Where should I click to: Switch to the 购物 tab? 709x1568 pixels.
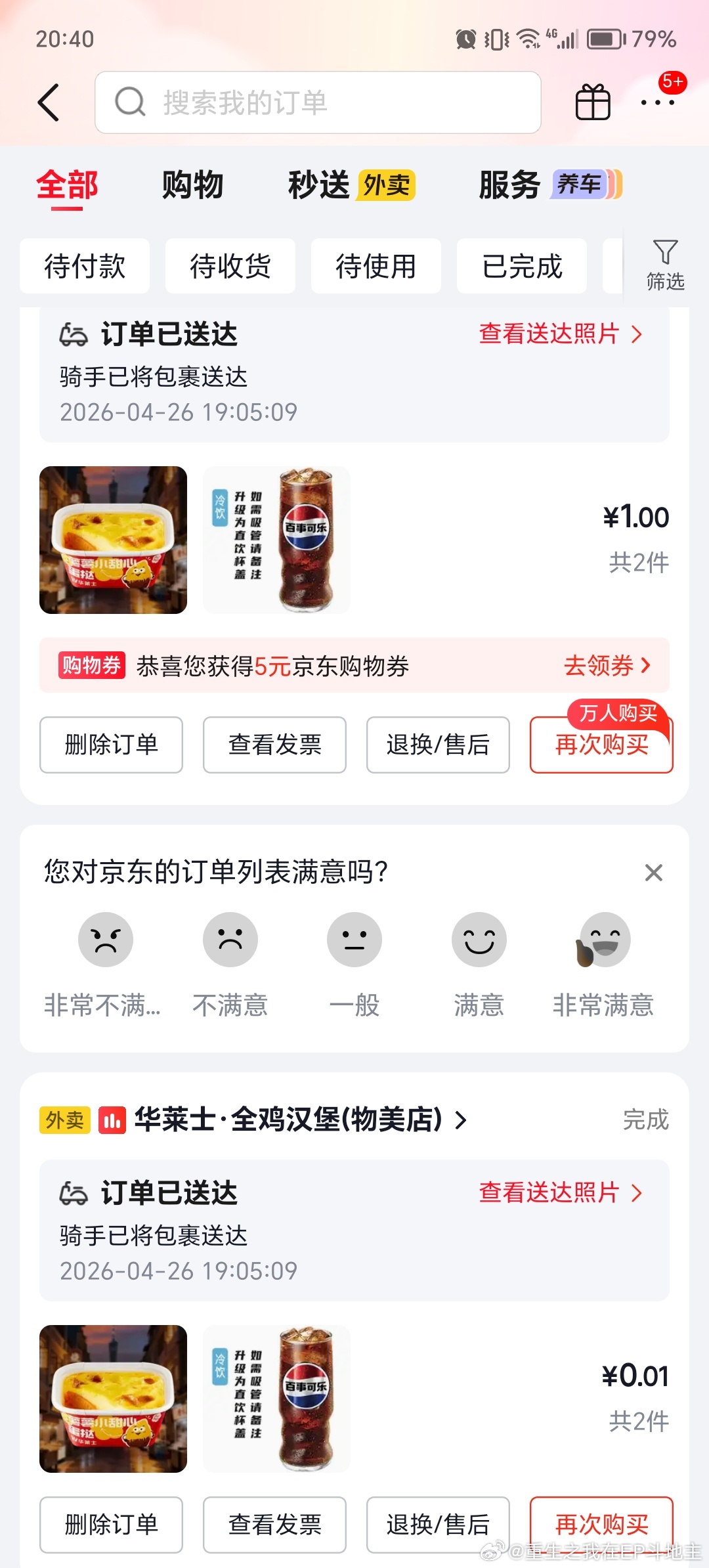[x=192, y=185]
